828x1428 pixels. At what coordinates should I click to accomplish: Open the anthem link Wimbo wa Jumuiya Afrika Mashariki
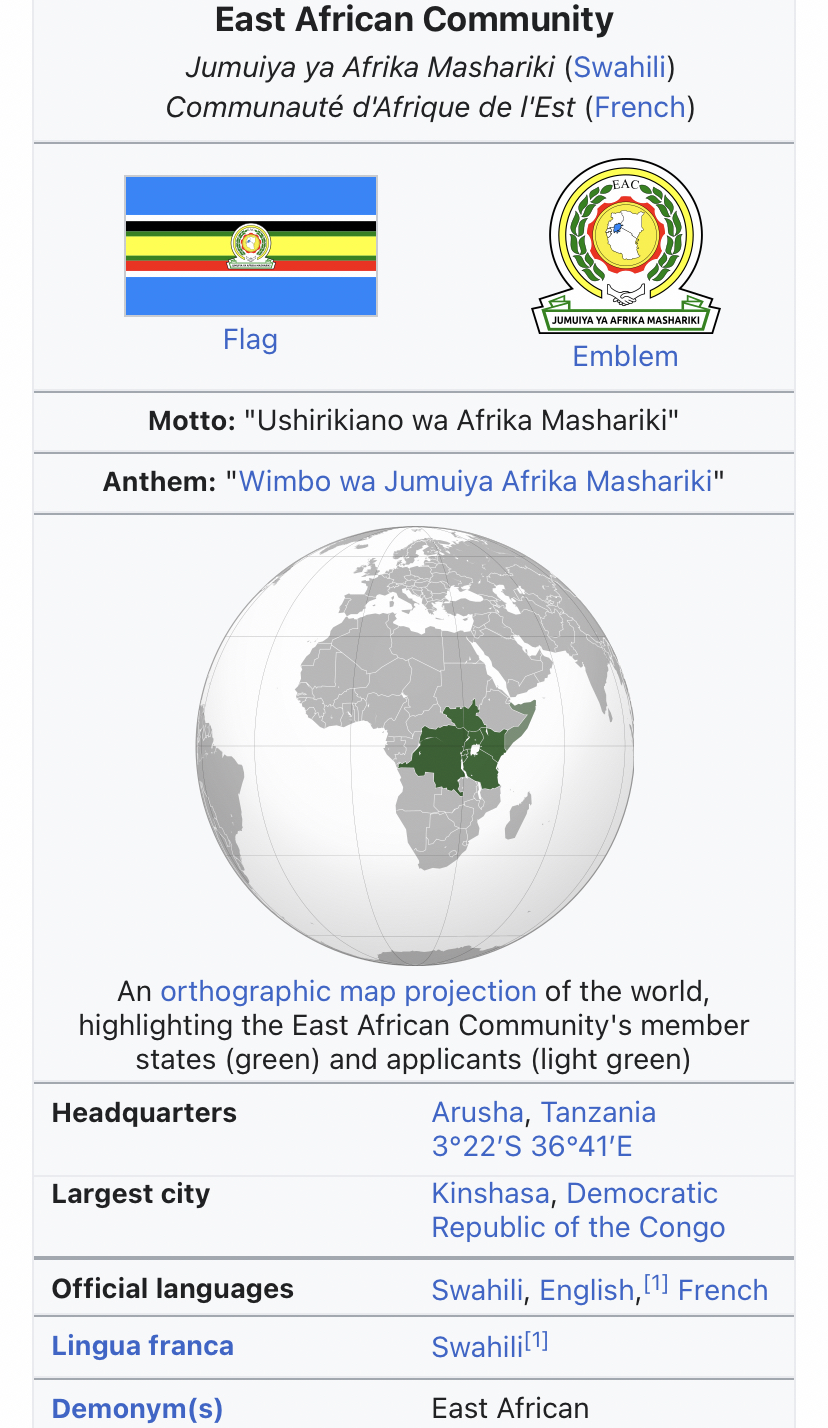pos(475,481)
